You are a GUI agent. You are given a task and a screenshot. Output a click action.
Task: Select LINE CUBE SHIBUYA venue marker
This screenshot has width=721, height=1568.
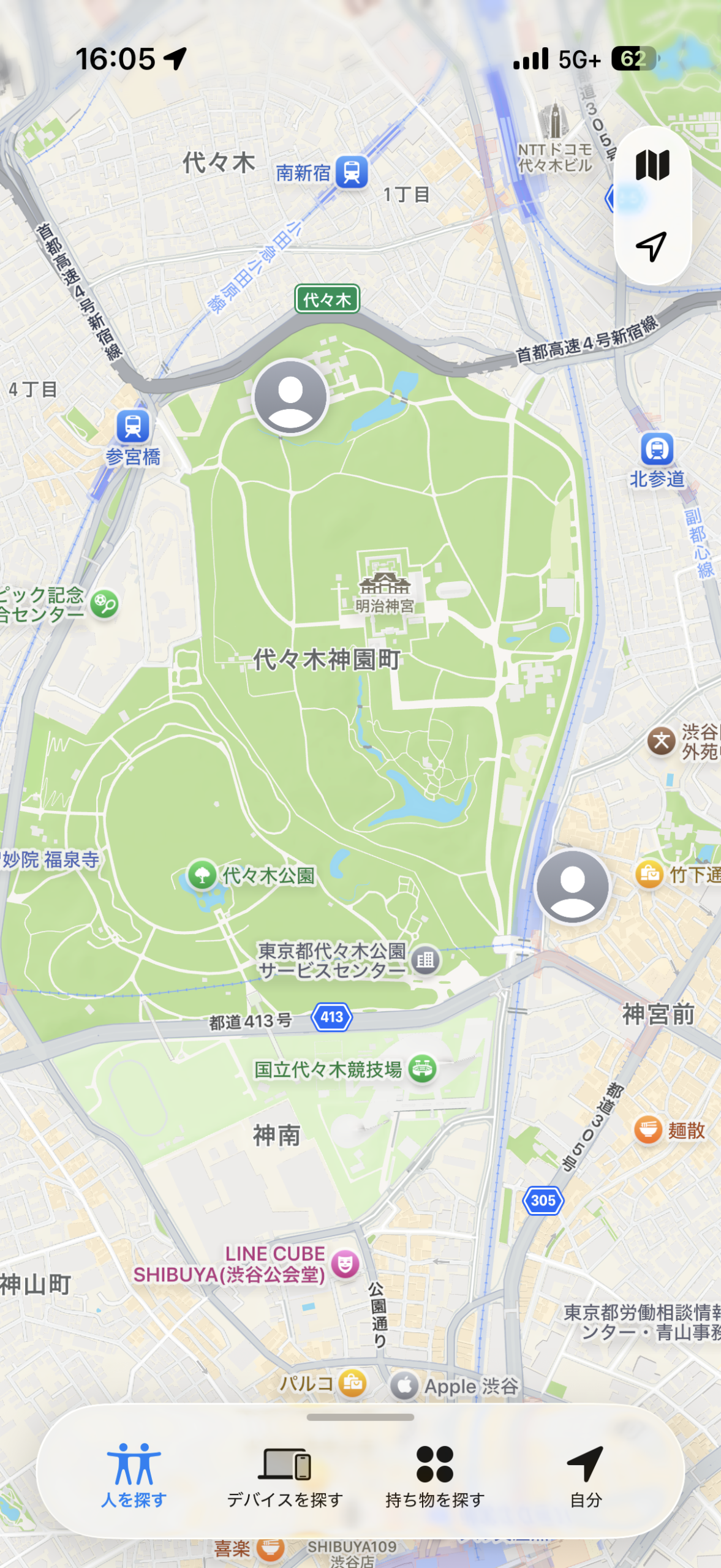(345, 1264)
